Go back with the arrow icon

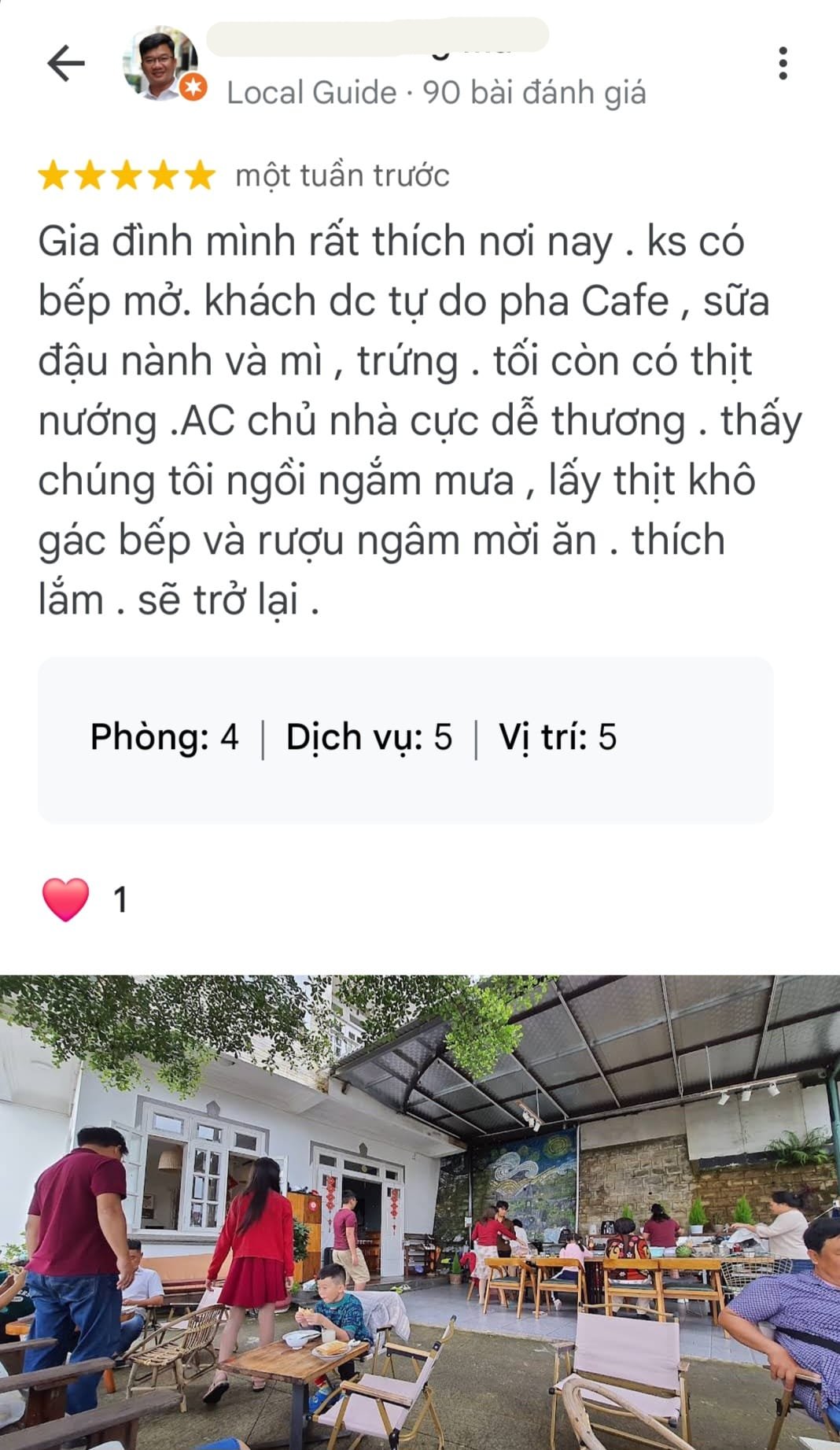pos(66,64)
